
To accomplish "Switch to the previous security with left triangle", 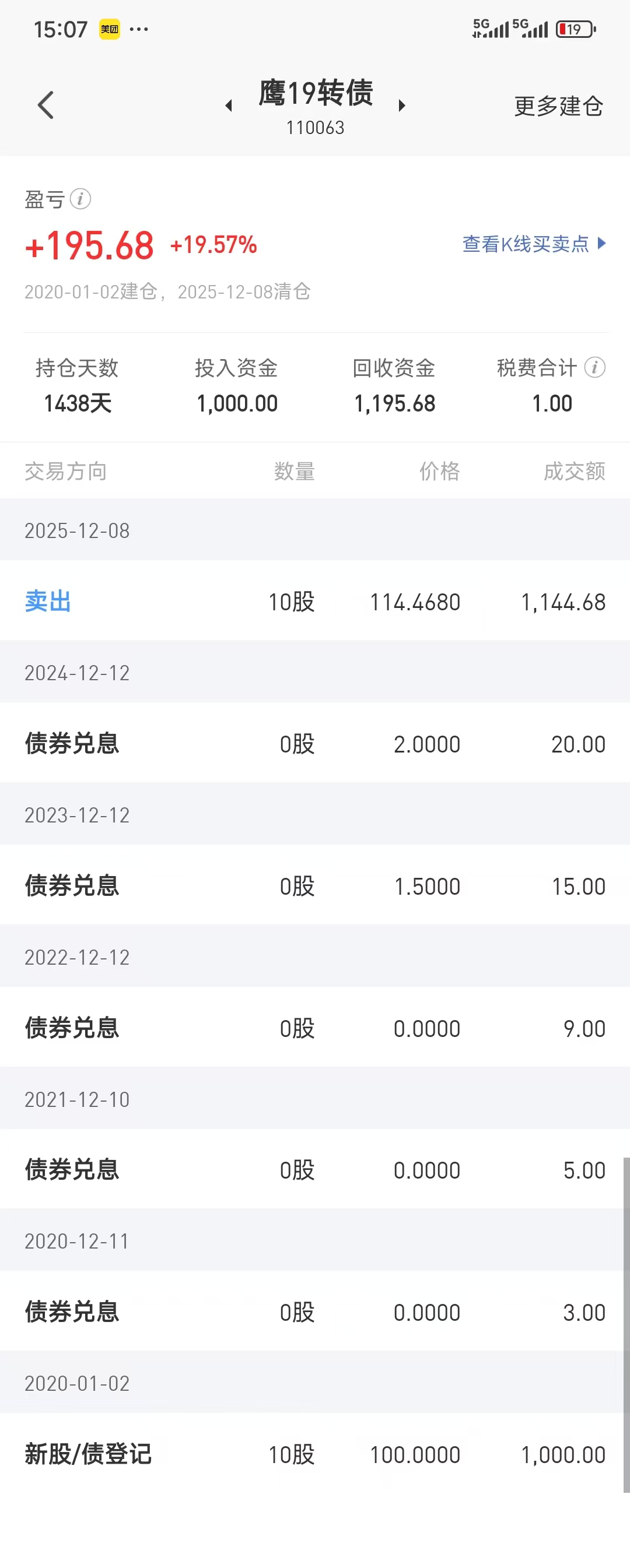I will [x=229, y=106].
